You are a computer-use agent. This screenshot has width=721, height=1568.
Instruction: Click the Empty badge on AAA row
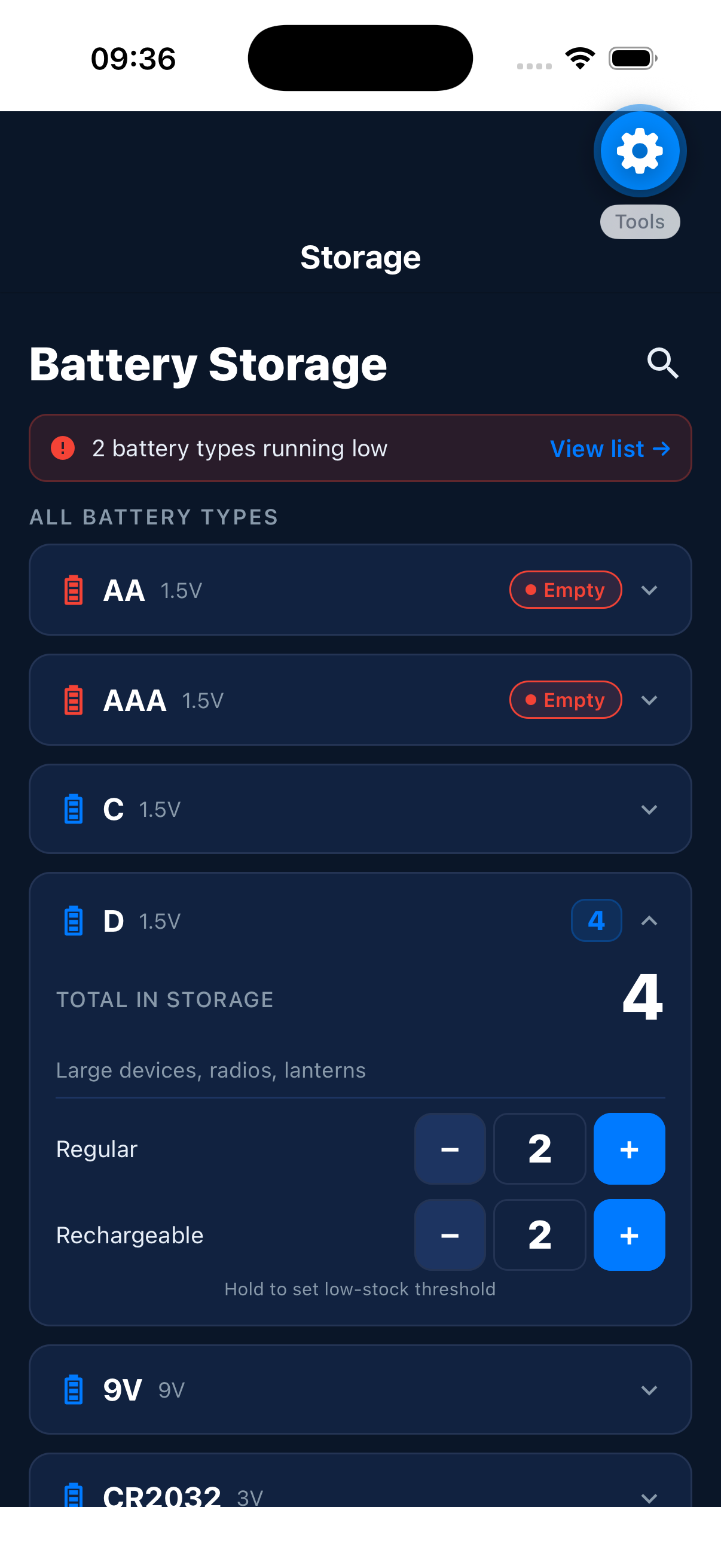(x=565, y=700)
